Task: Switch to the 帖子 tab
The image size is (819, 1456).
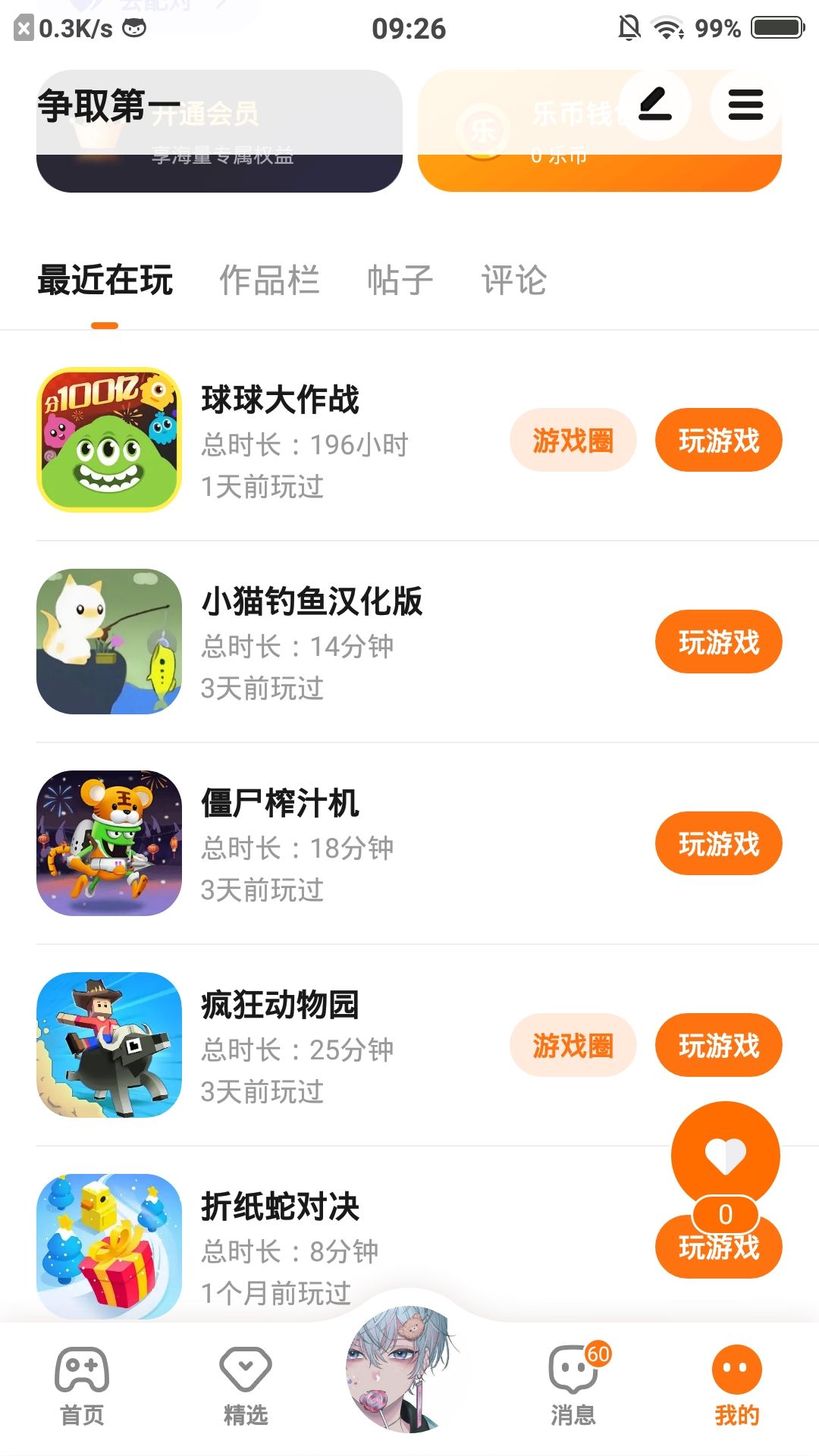Action: coord(400,281)
